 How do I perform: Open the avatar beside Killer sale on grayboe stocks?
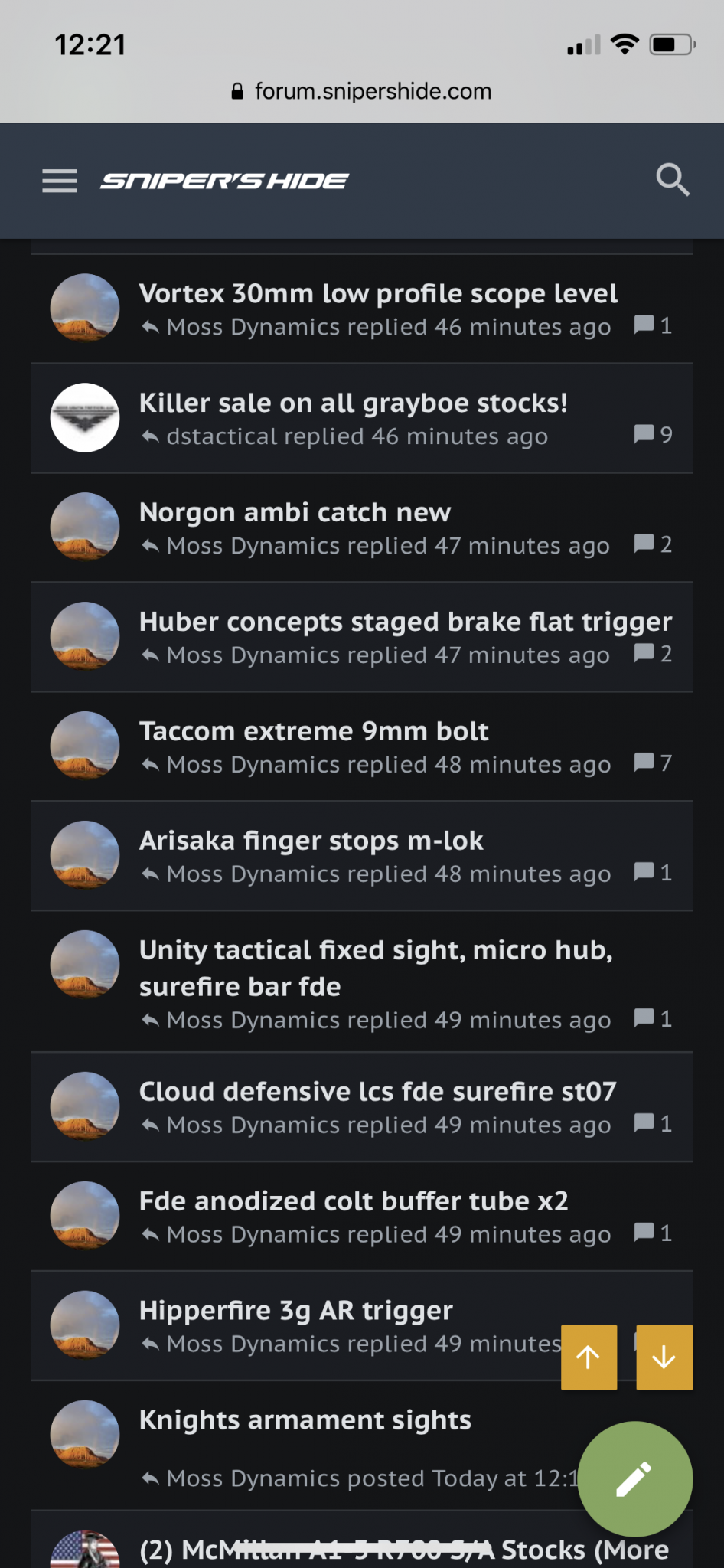[85, 418]
